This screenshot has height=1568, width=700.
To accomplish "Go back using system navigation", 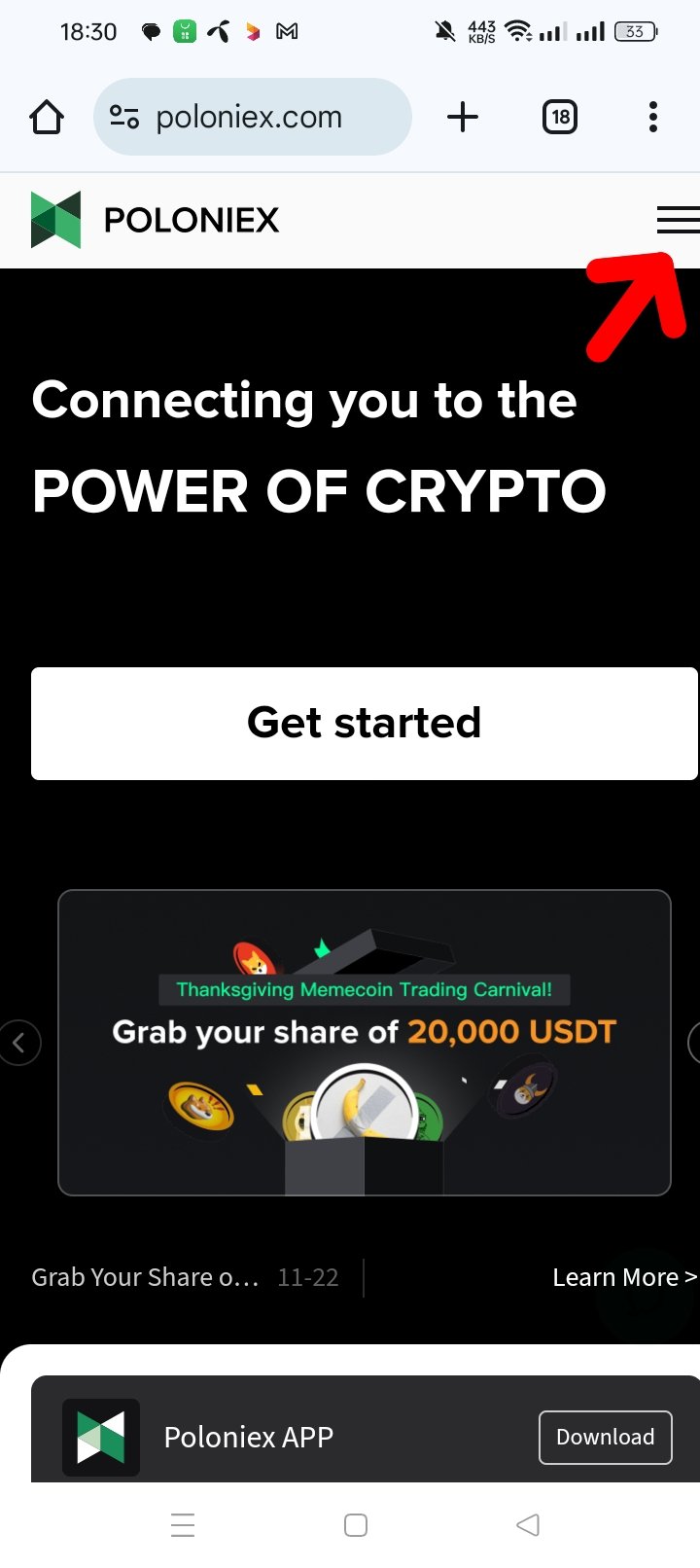I will 528,1524.
